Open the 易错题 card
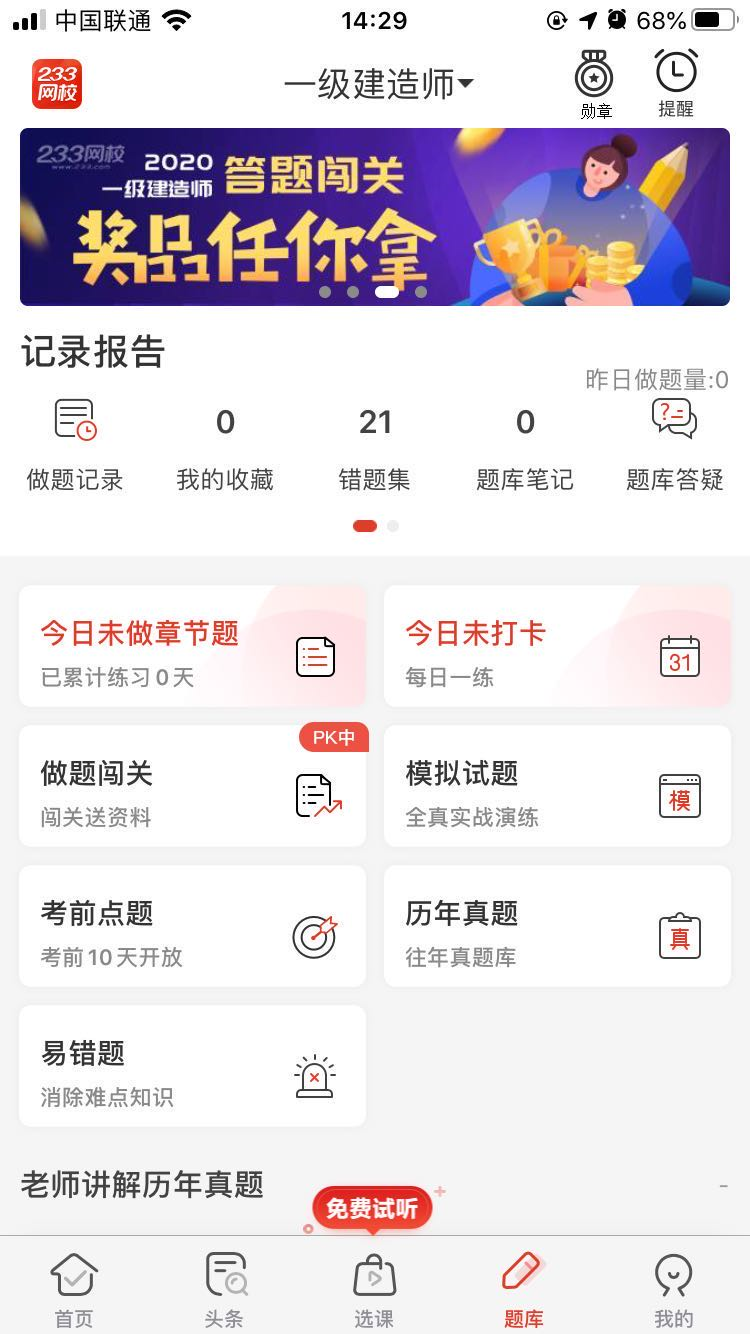 tap(192, 1067)
